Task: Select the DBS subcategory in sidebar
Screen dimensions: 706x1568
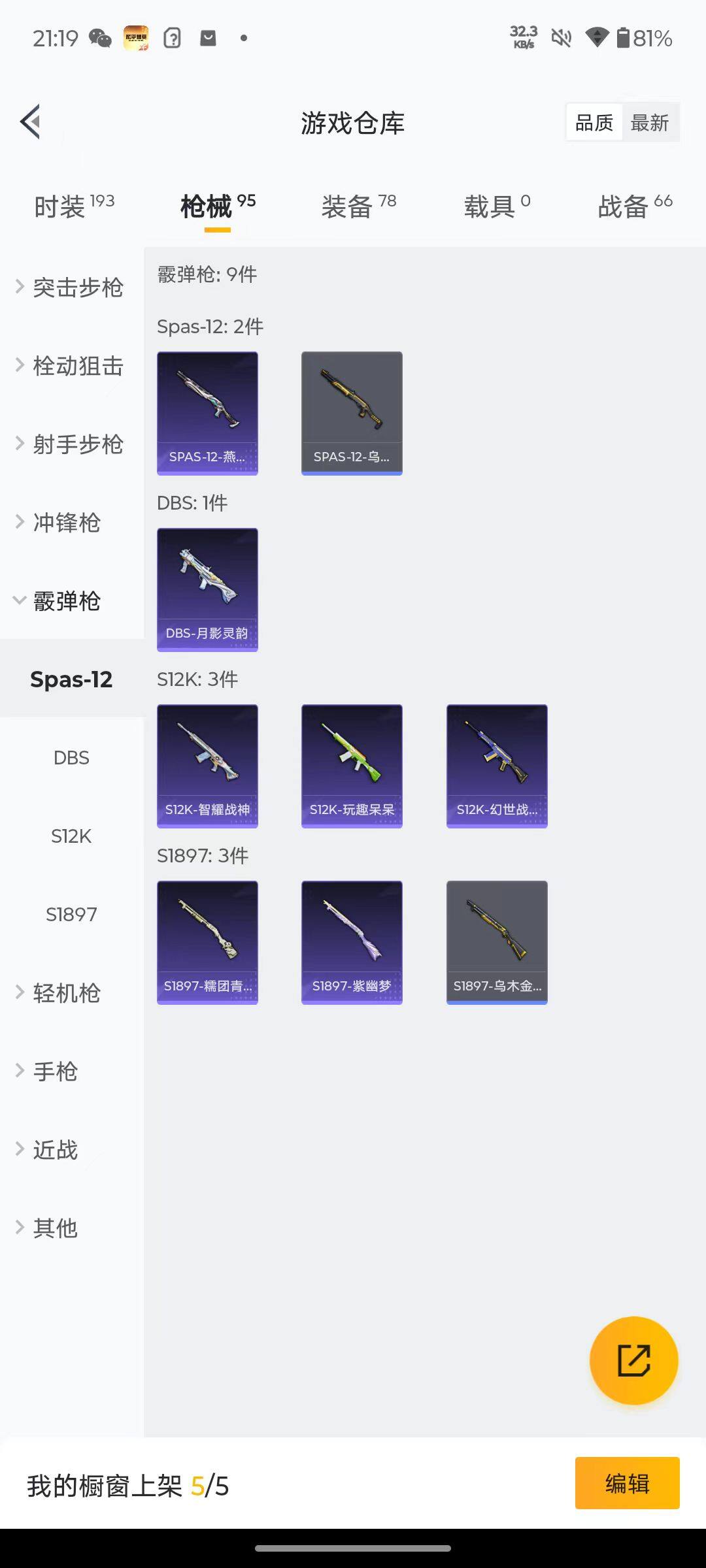Action: (71, 758)
